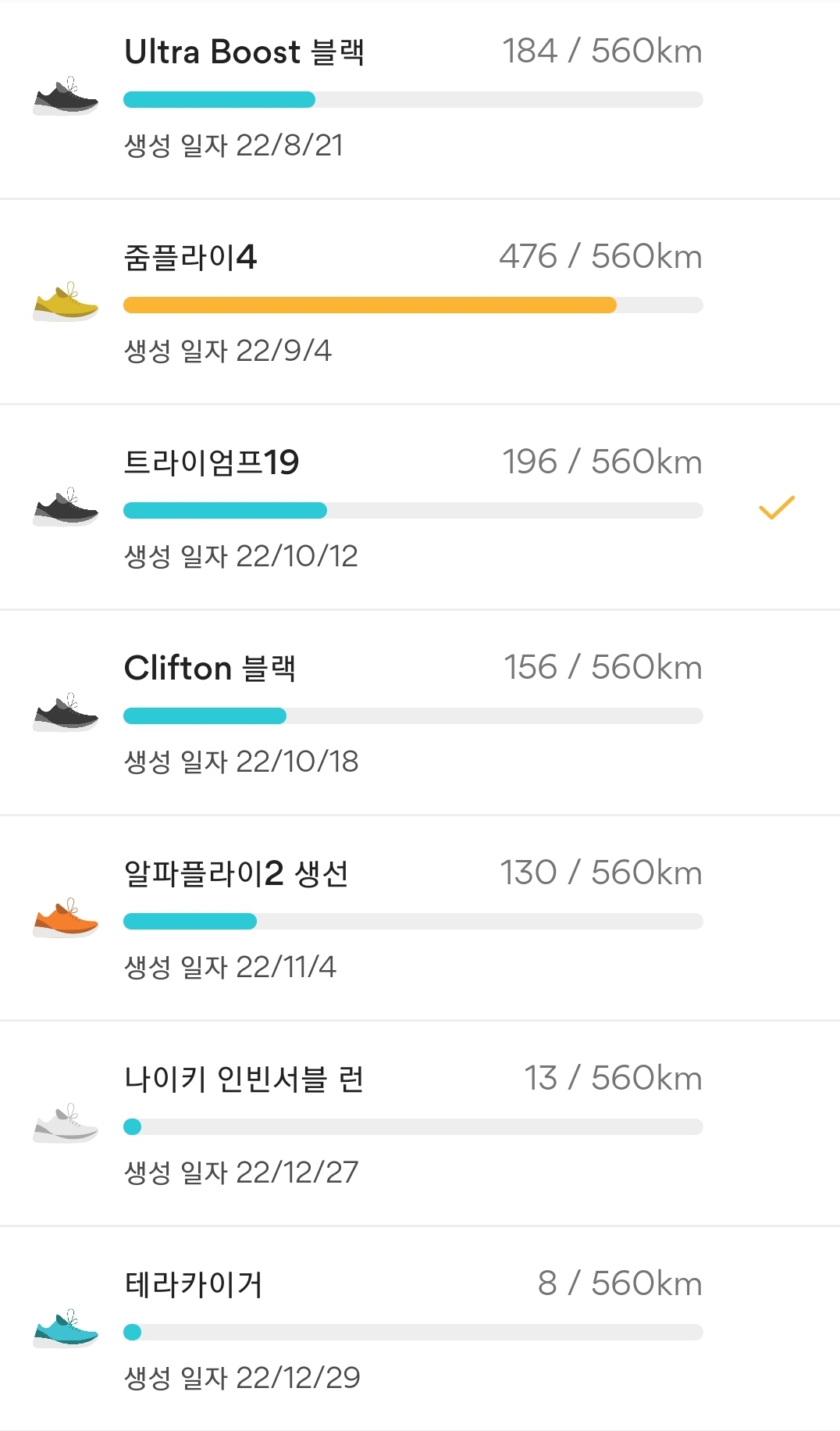Image resolution: width=840 pixels, height=1431 pixels.
Task: Choose the 트라이엄프19 shoe row
Action: click(420, 508)
